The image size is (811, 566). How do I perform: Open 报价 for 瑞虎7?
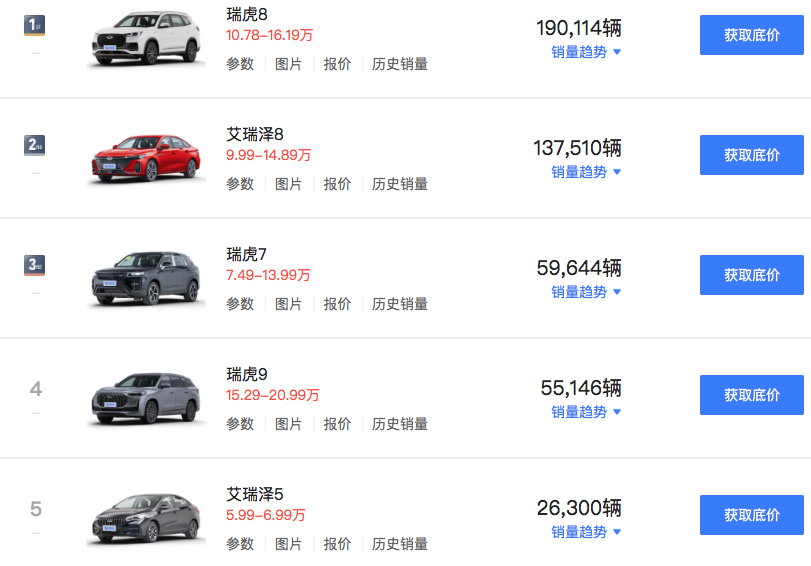point(337,304)
